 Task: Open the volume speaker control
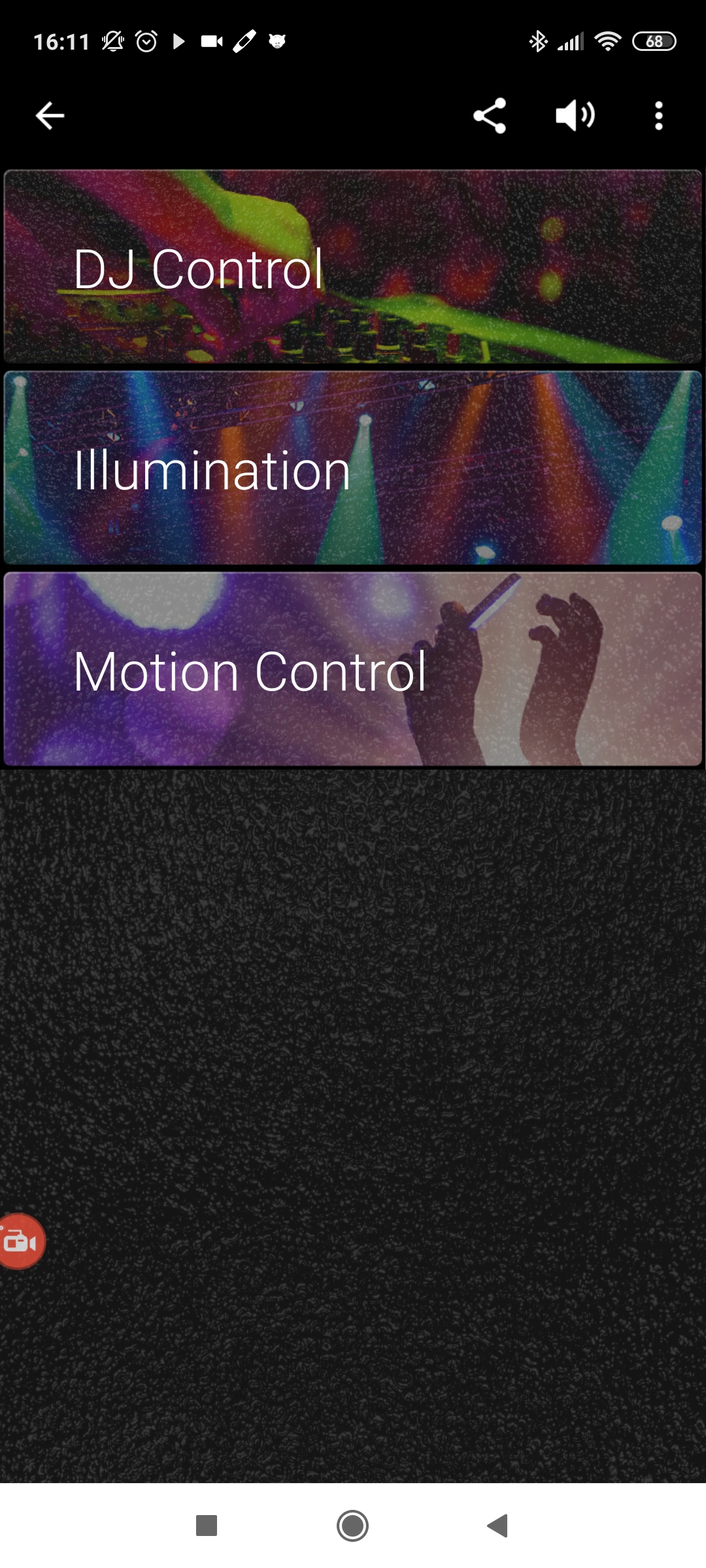(575, 116)
